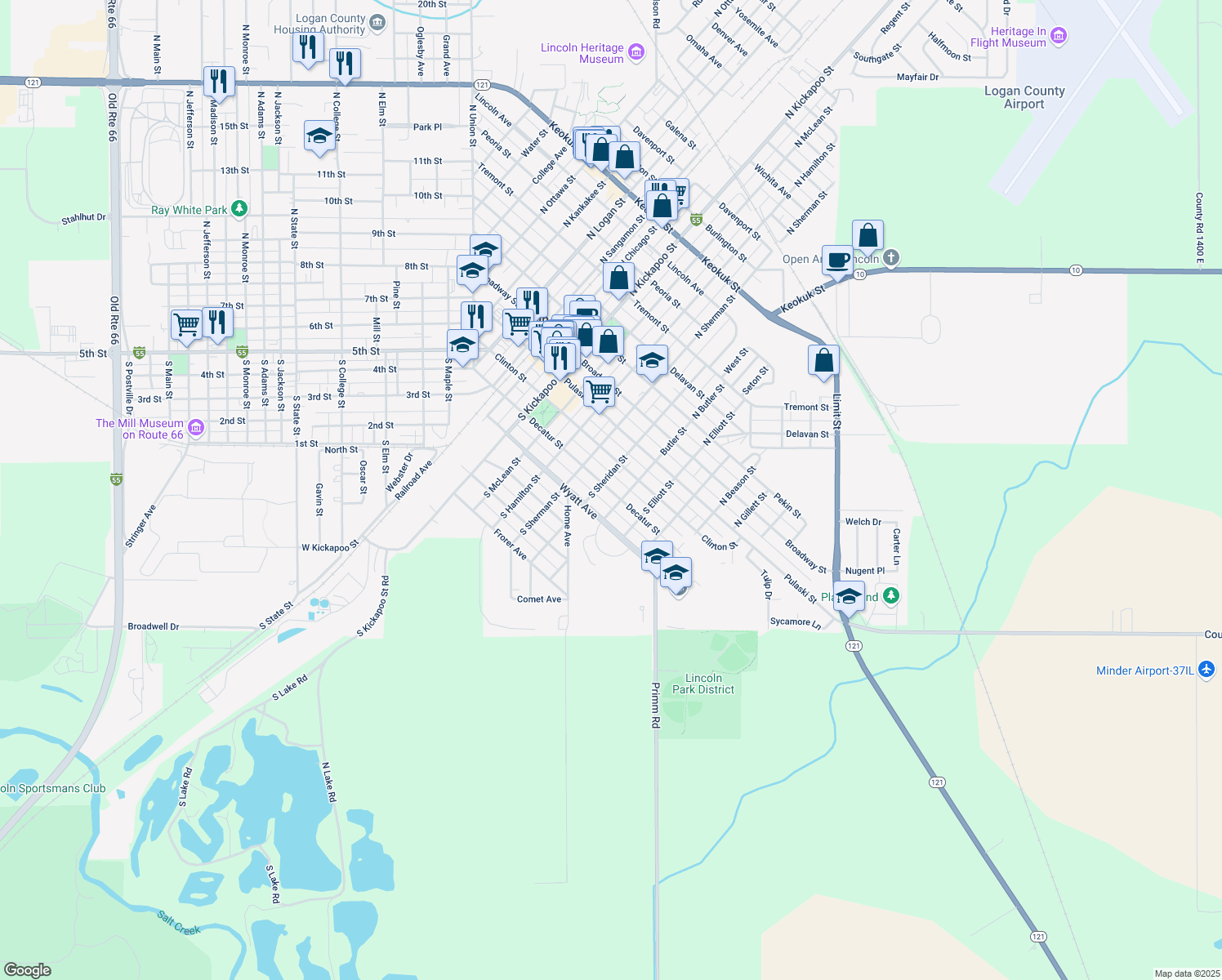Image resolution: width=1222 pixels, height=980 pixels.
Task: Select Minder Airport-37IL pin
Action: point(1207,670)
